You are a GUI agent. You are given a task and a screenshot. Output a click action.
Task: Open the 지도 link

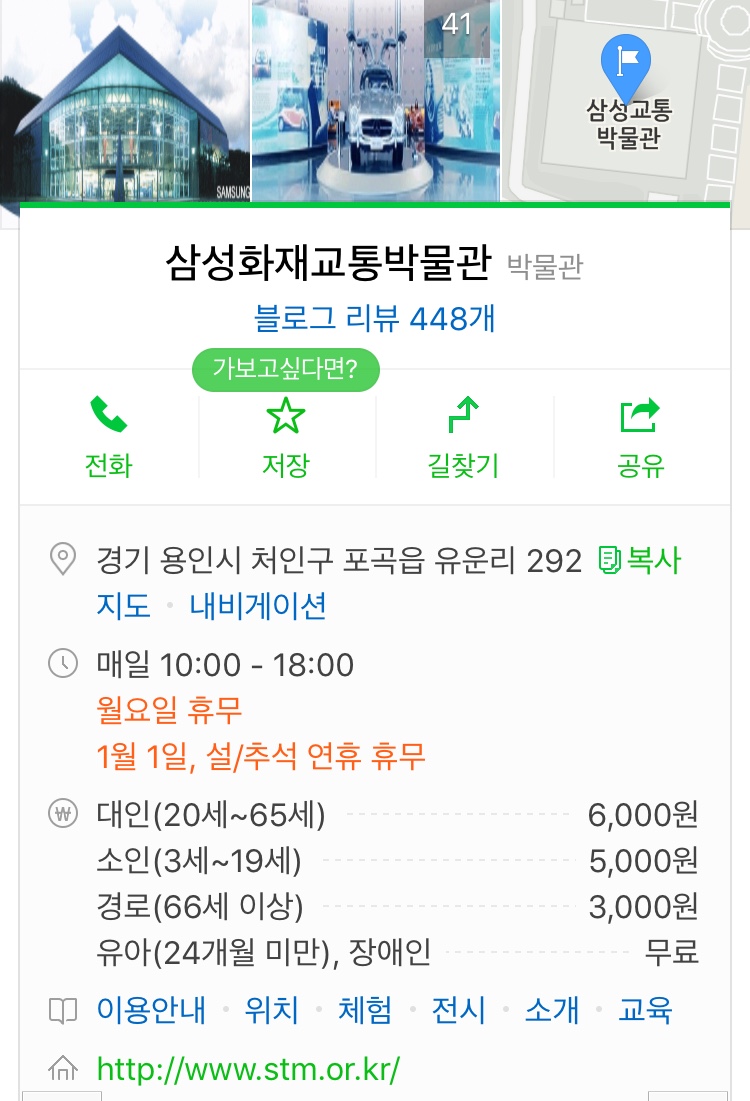123,606
